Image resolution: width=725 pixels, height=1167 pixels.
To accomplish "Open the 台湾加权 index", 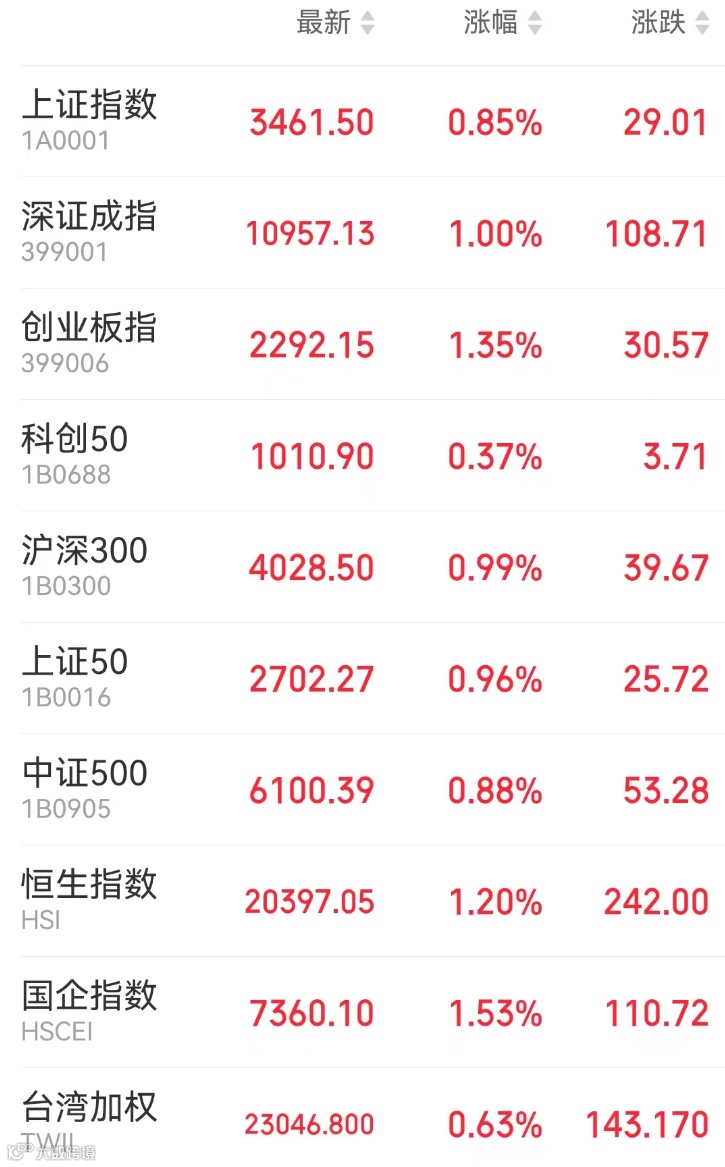I will (372, 1118).
